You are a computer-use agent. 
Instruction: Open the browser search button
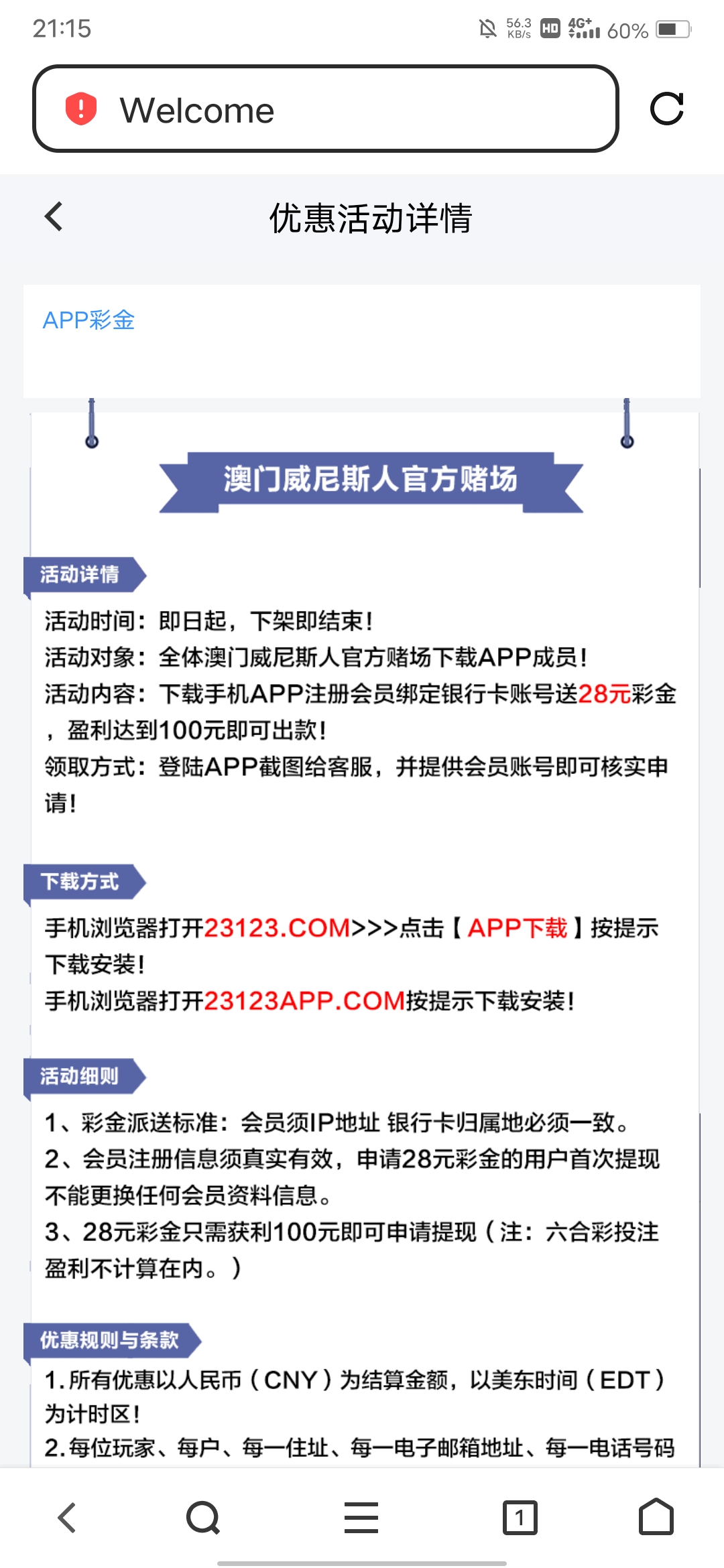tap(203, 1517)
